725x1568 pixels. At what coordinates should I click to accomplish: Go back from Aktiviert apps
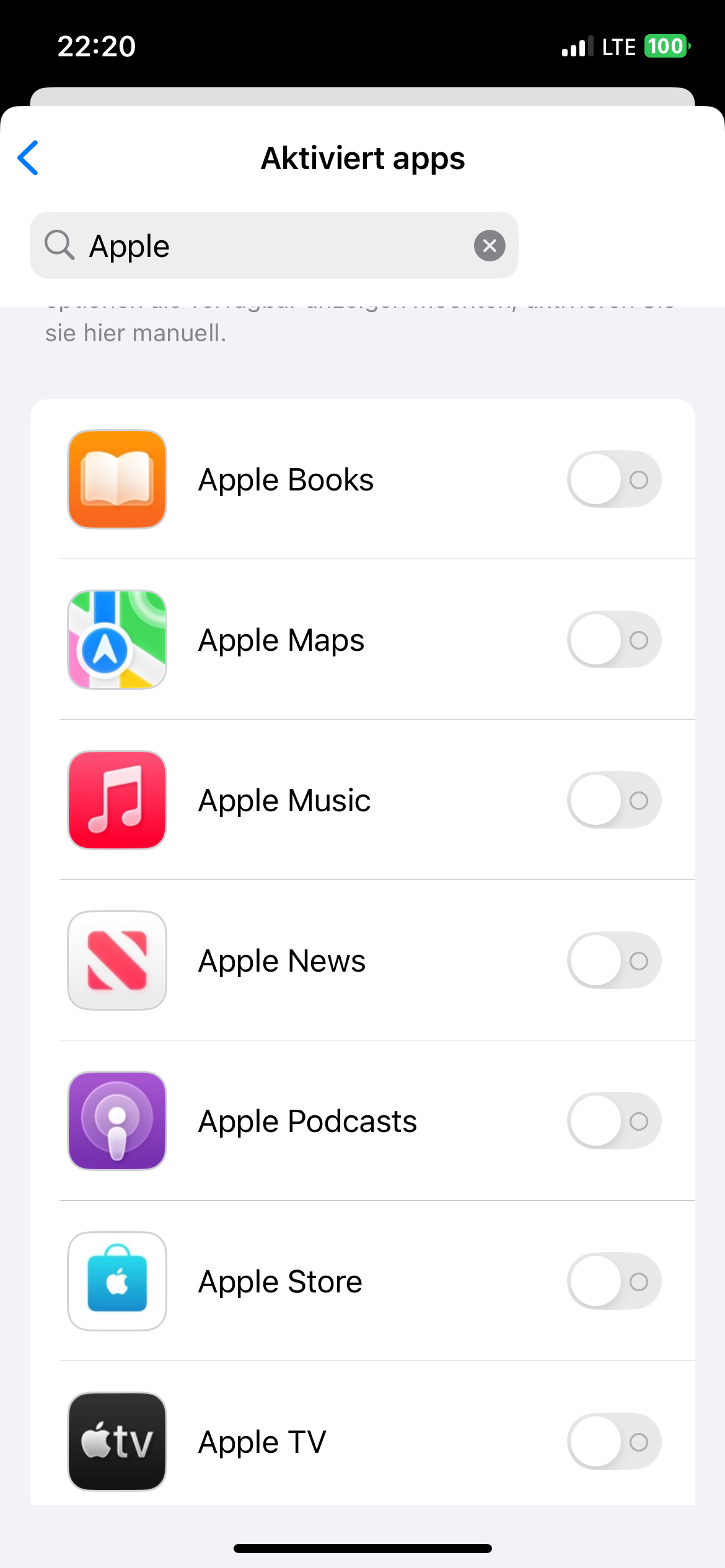(x=29, y=158)
